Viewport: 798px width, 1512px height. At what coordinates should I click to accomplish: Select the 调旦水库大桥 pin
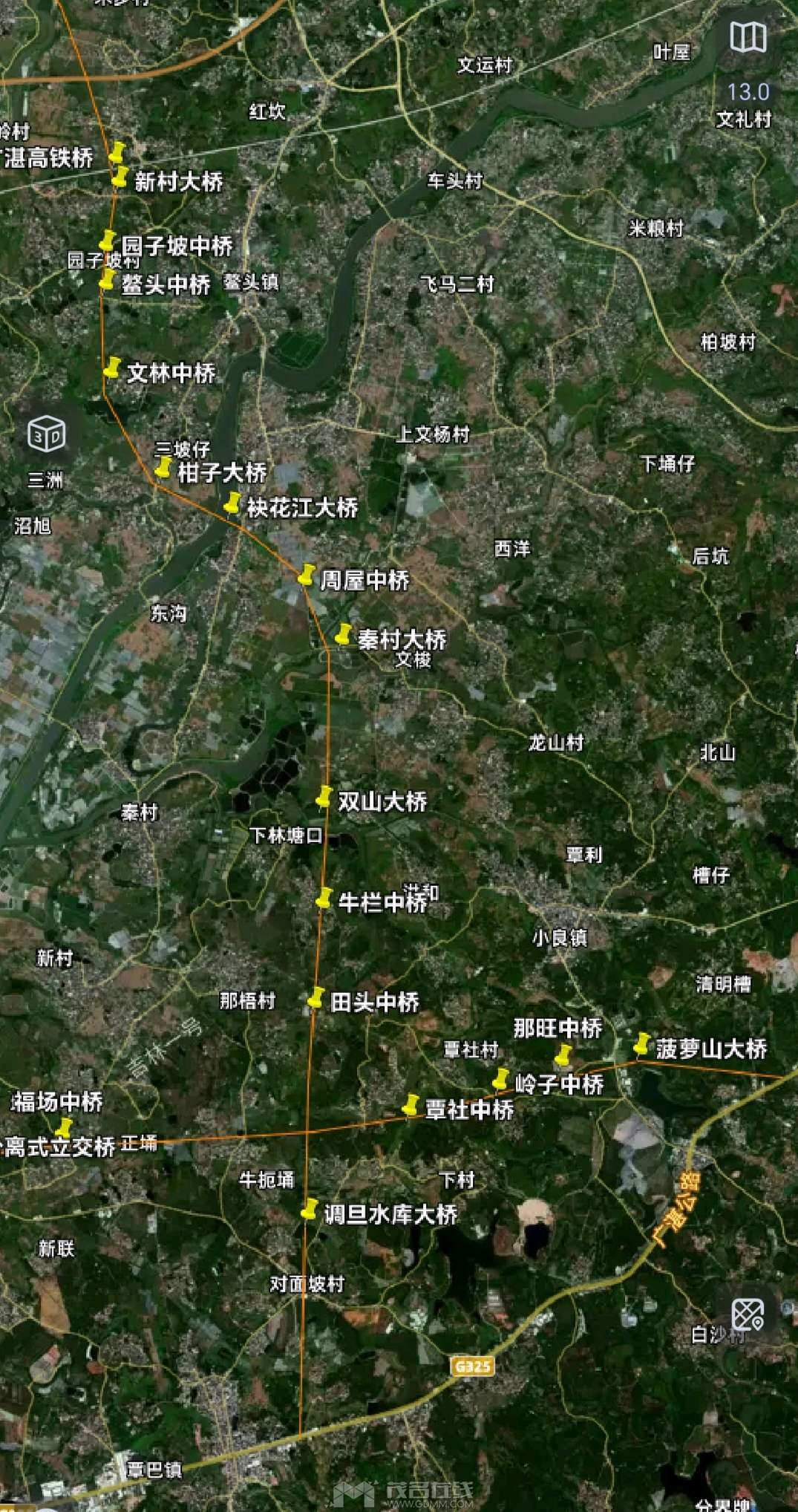pyautogui.click(x=310, y=1209)
